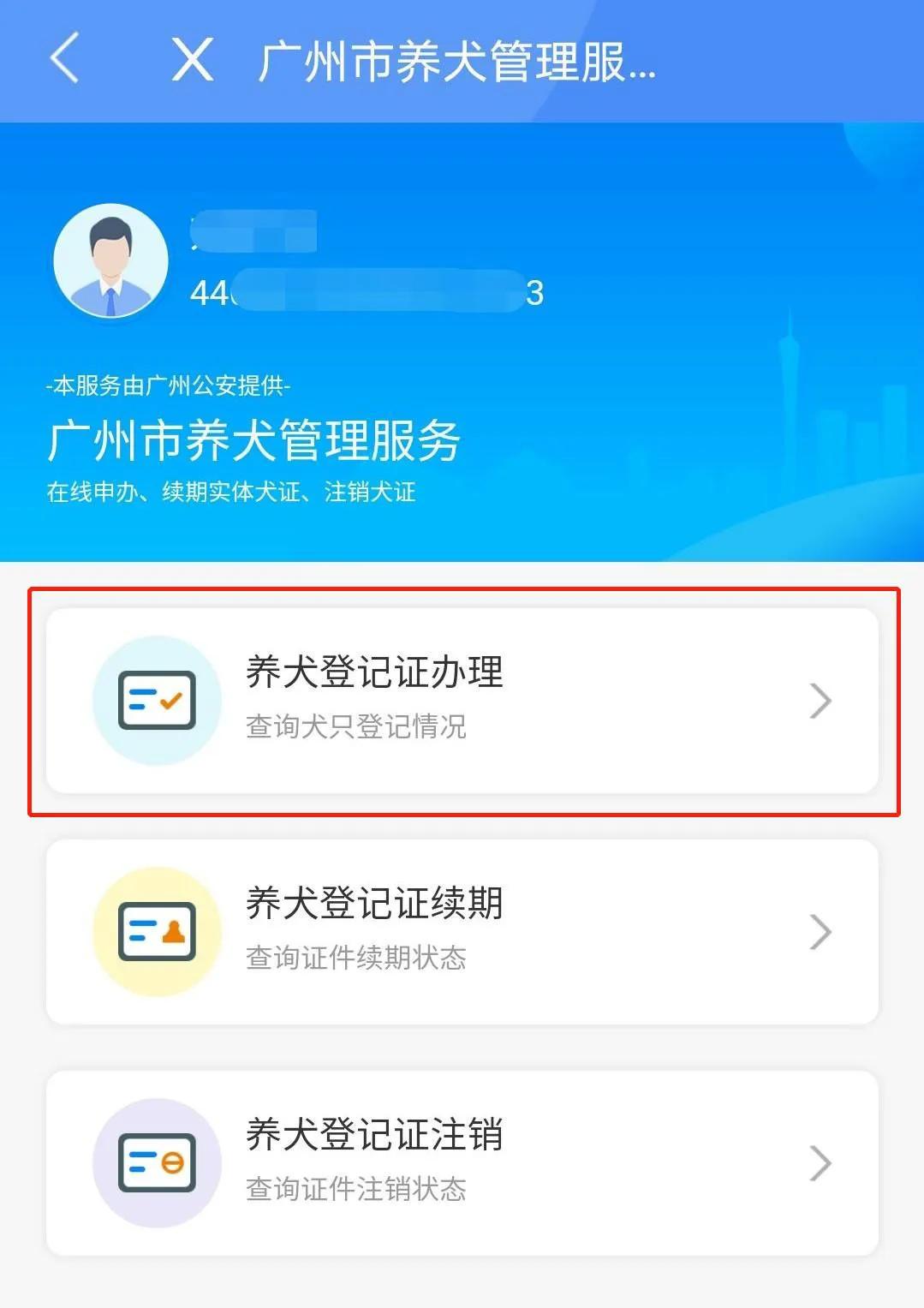Screen dimensions: 924x1308
Task: Tap the X icon in the title bar
Action: pos(192,60)
